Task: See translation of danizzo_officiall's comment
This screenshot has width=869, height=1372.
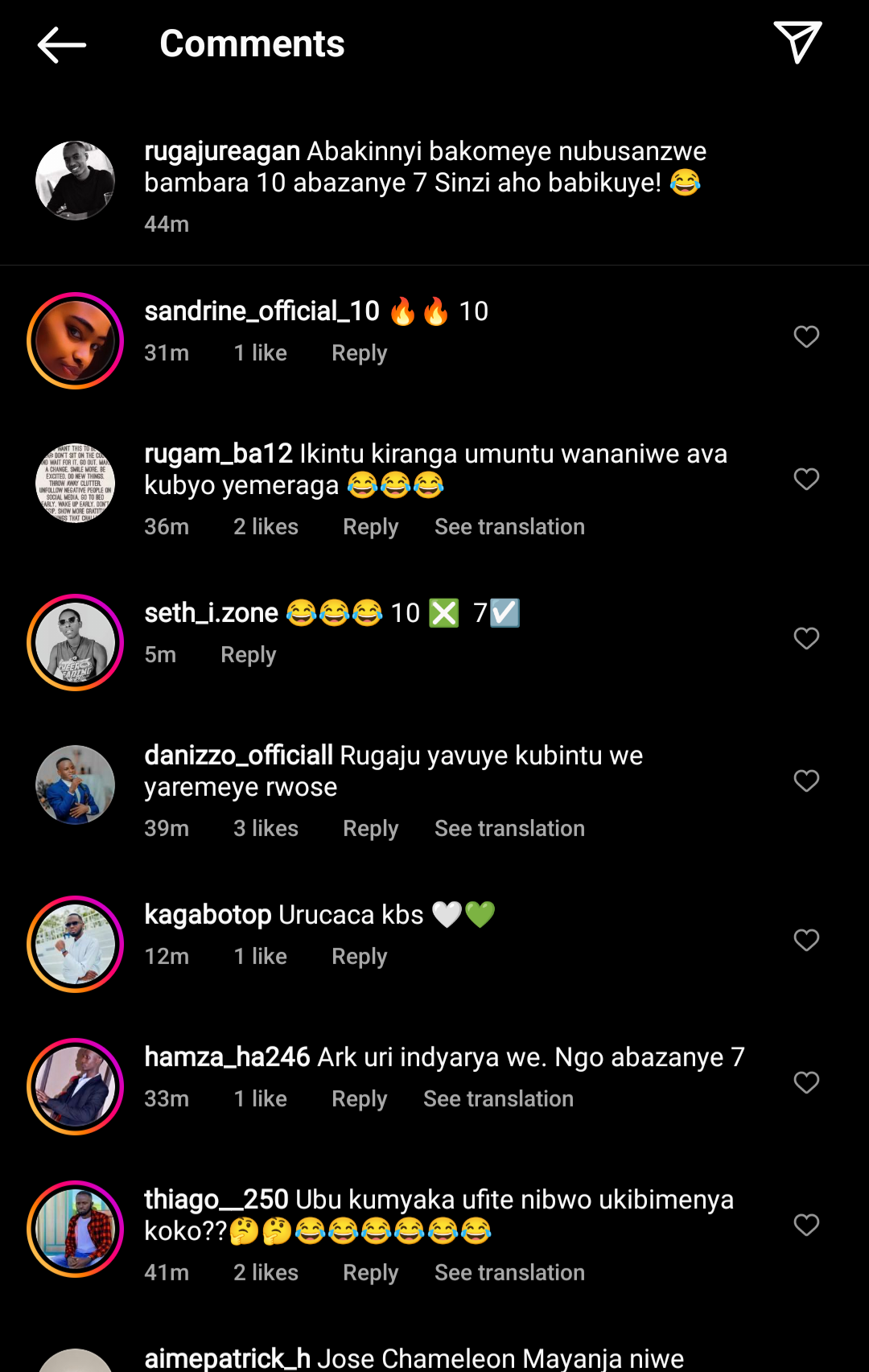Action: [x=509, y=829]
